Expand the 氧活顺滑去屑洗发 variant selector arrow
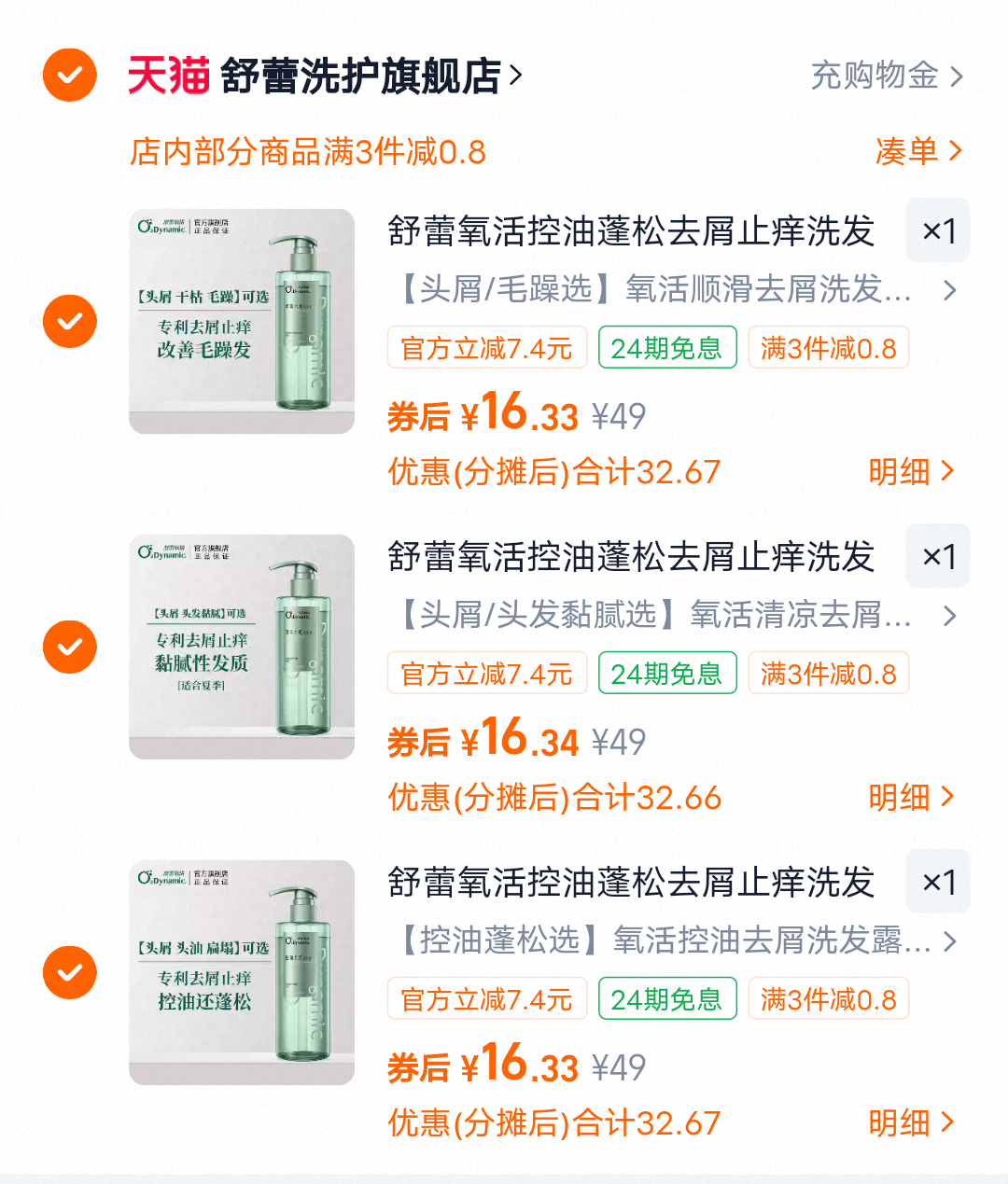This screenshot has width=1008, height=1184. pos(951,290)
